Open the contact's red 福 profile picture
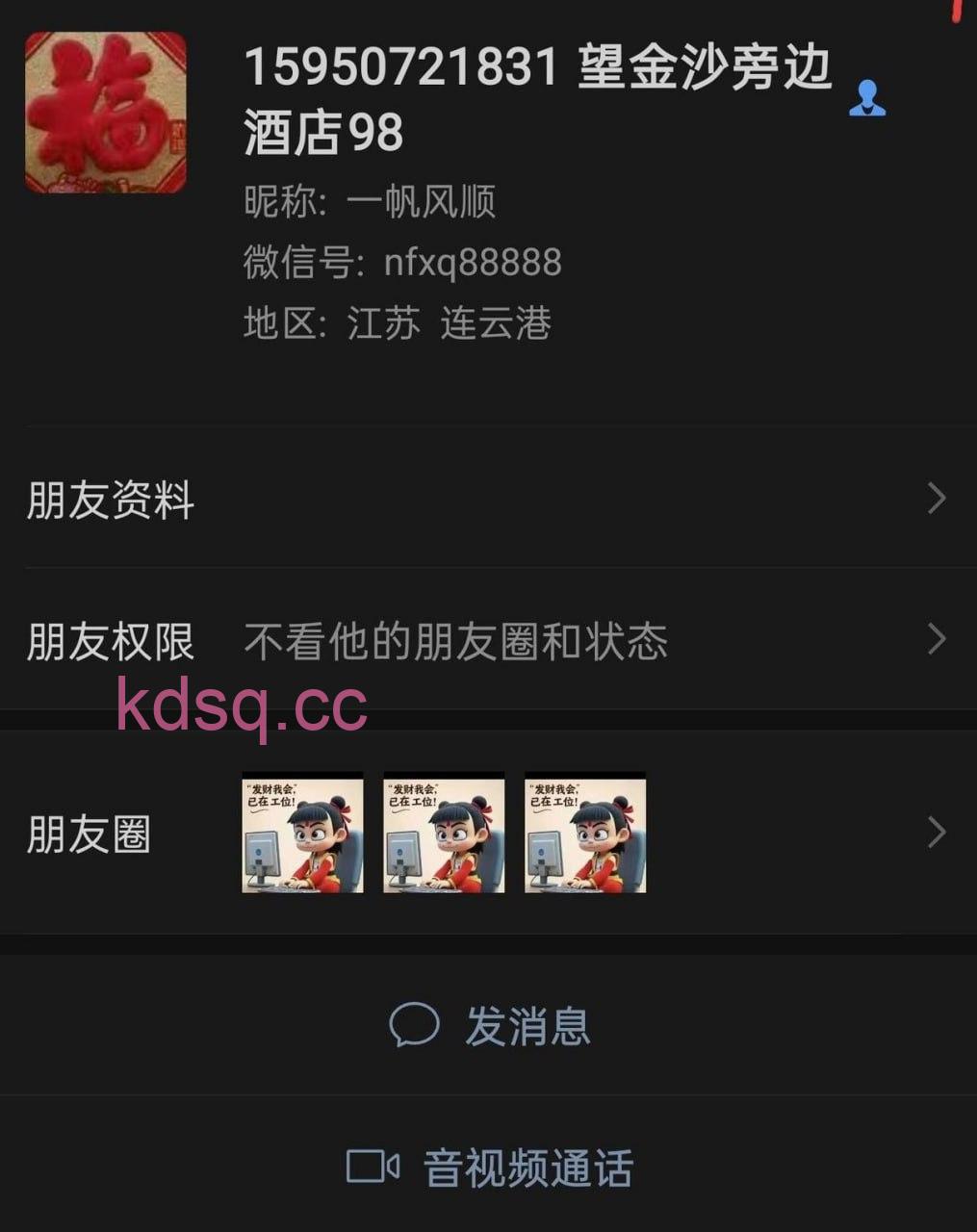Image resolution: width=977 pixels, height=1232 pixels. click(106, 113)
